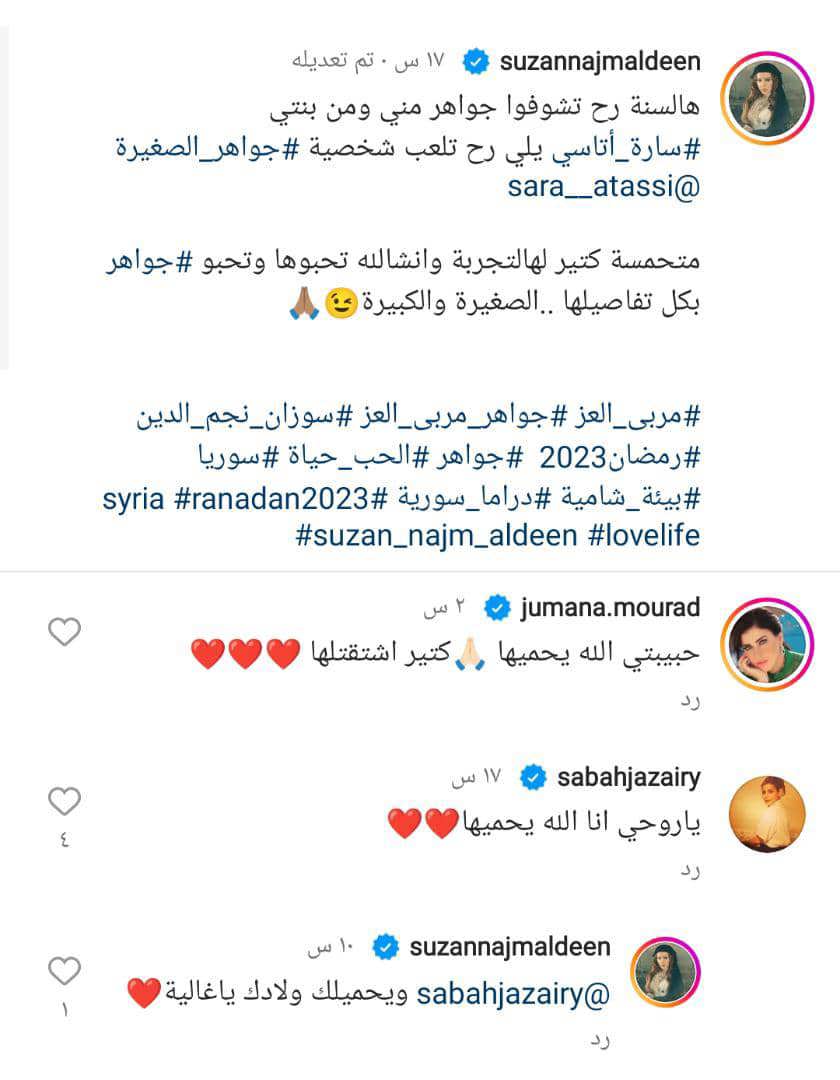Open the @sabahjazairy mention in reply
This screenshot has width=840, height=1080.
click(x=512, y=995)
